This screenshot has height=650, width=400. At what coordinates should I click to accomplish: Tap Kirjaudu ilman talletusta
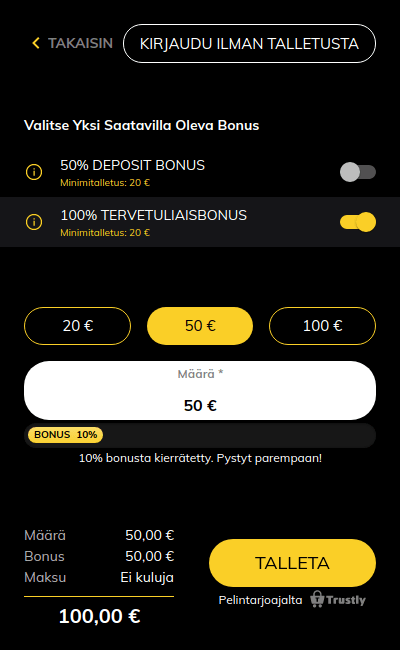(249, 44)
